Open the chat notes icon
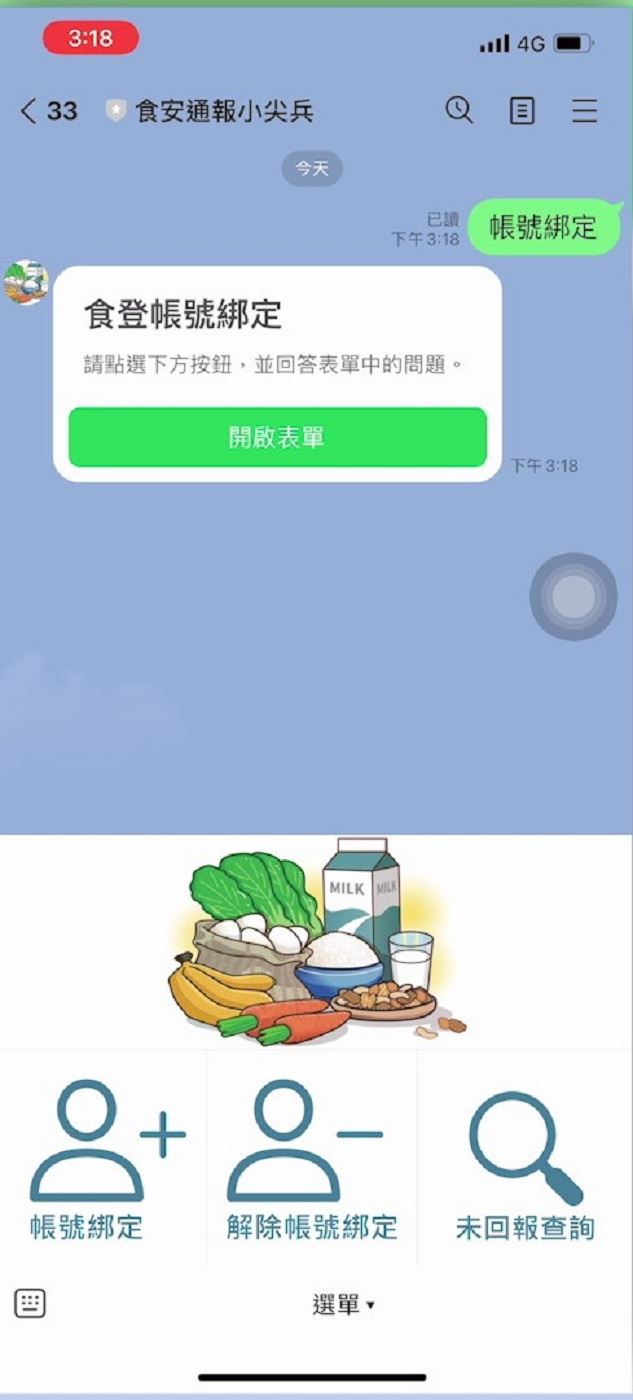Image resolution: width=633 pixels, height=1400 pixels. click(x=522, y=110)
